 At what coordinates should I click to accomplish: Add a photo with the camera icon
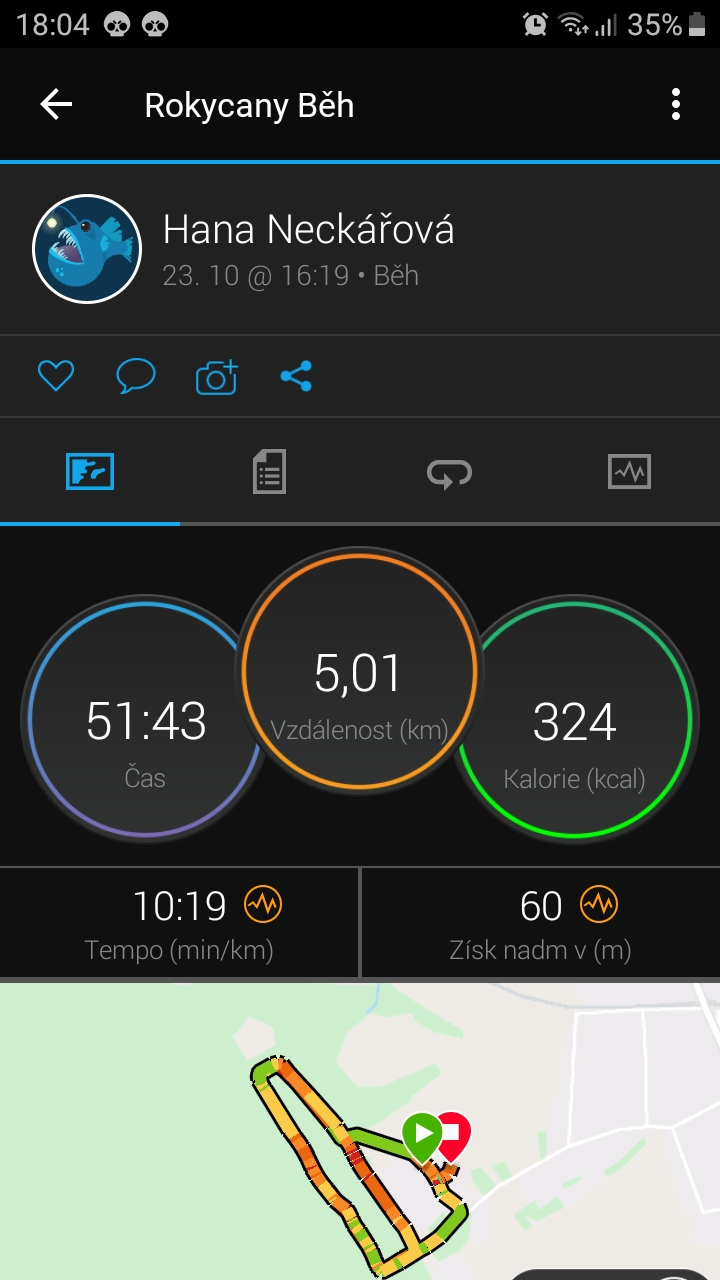pos(216,376)
